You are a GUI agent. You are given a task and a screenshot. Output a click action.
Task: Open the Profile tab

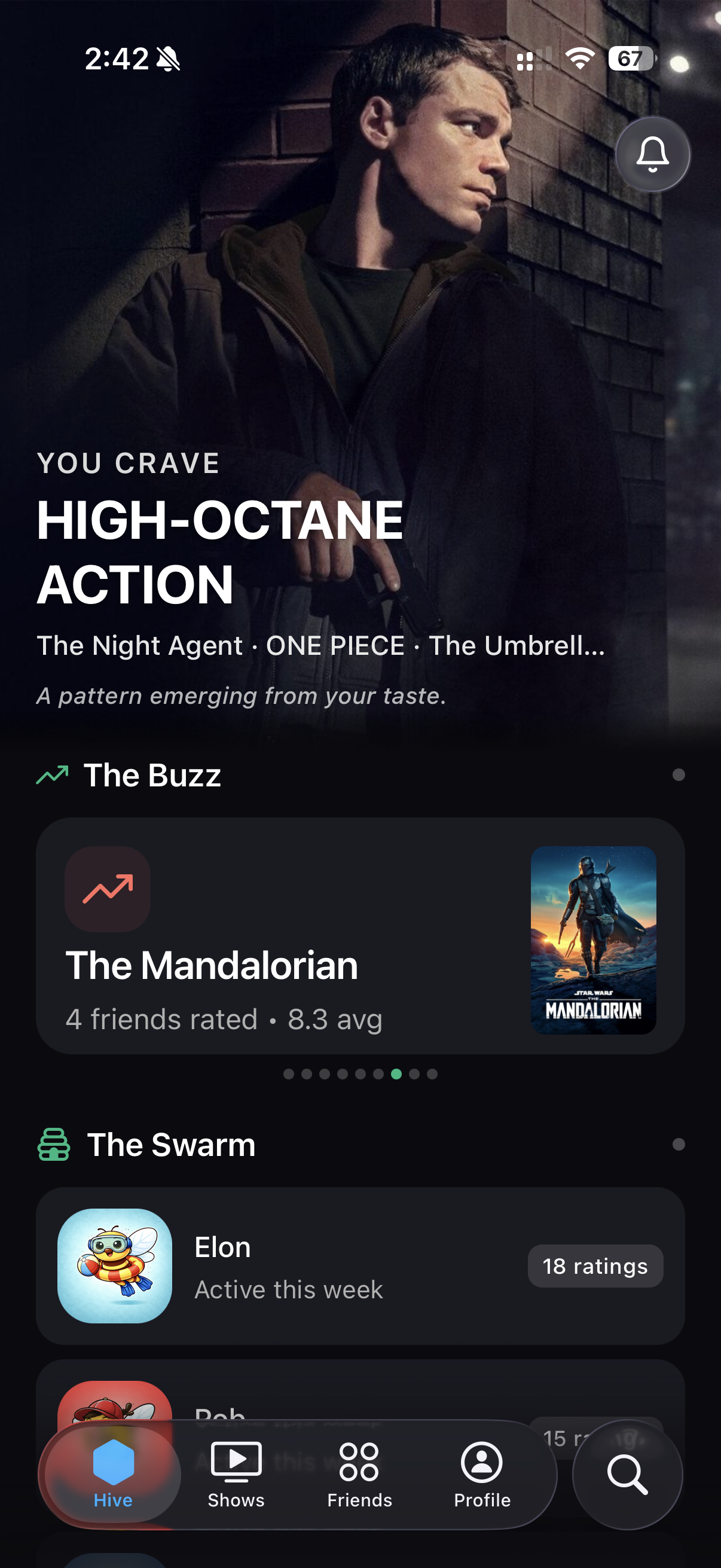[x=482, y=1473]
